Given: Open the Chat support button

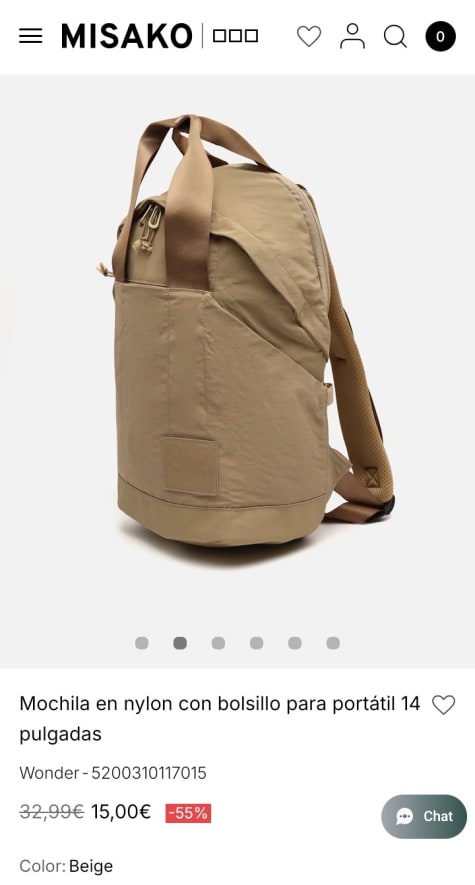Looking at the screenshot, I should click(424, 816).
